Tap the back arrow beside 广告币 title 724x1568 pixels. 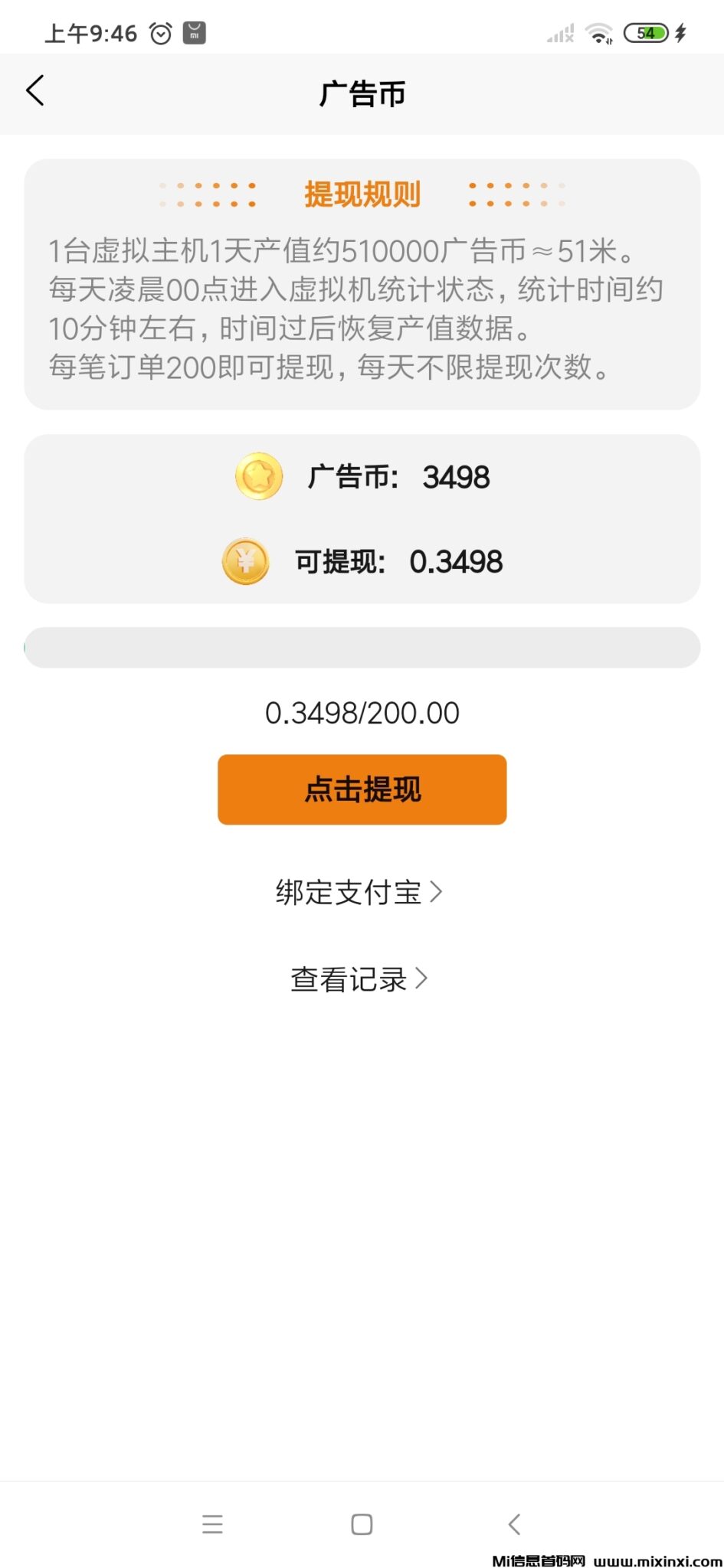click(34, 90)
